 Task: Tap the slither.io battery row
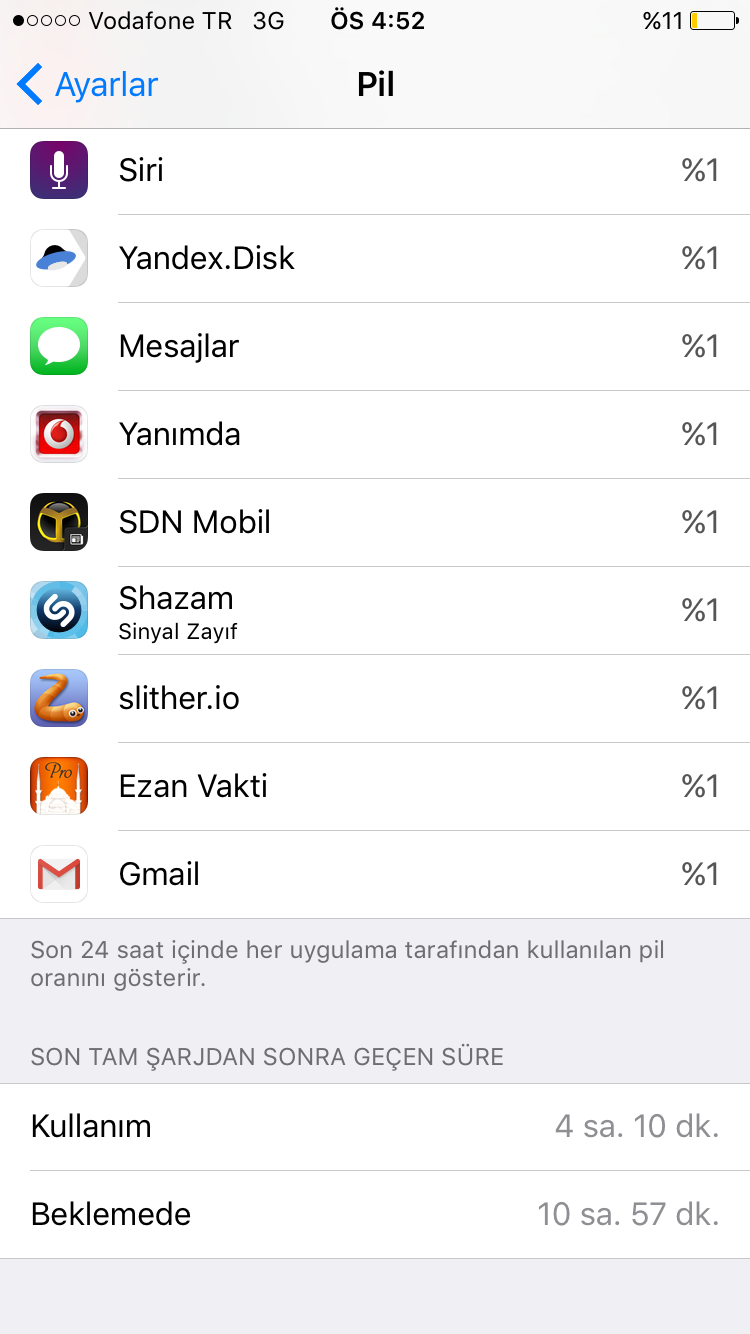tap(375, 699)
